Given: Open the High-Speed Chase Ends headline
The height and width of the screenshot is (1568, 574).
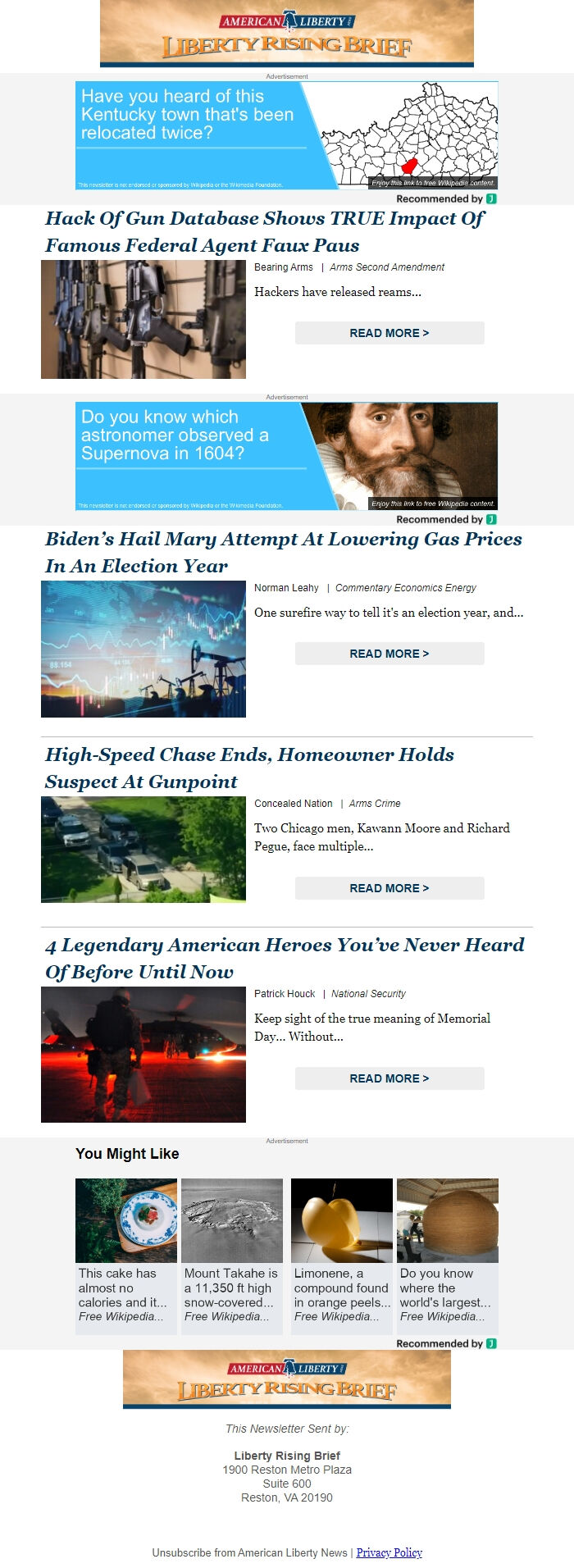Looking at the screenshot, I should [x=249, y=768].
